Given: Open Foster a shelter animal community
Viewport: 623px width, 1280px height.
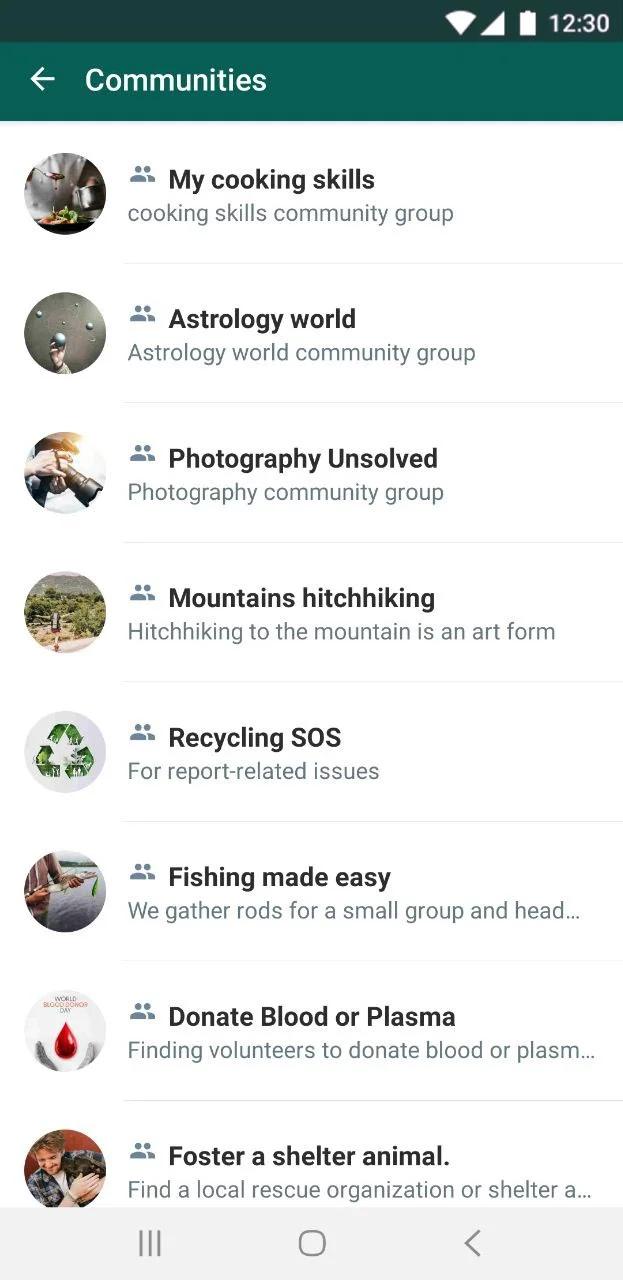Looking at the screenshot, I should coord(309,1157).
